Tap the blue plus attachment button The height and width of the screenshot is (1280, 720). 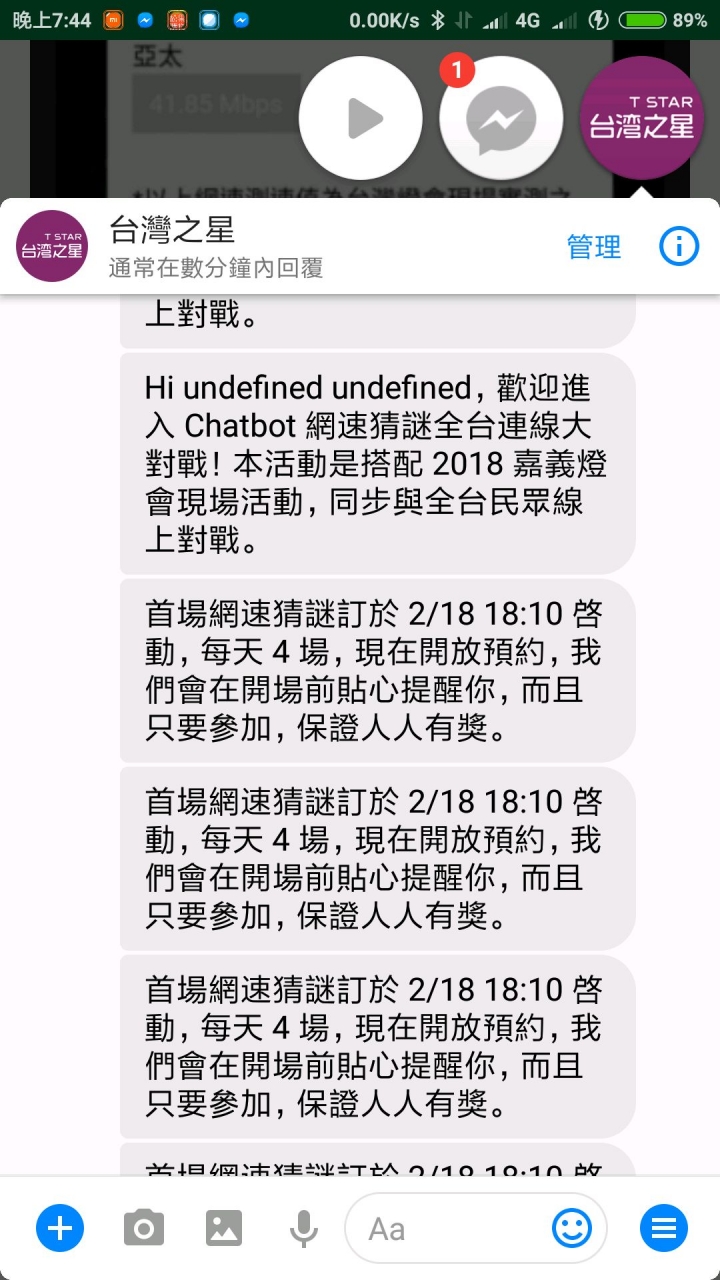tap(60, 1227)
